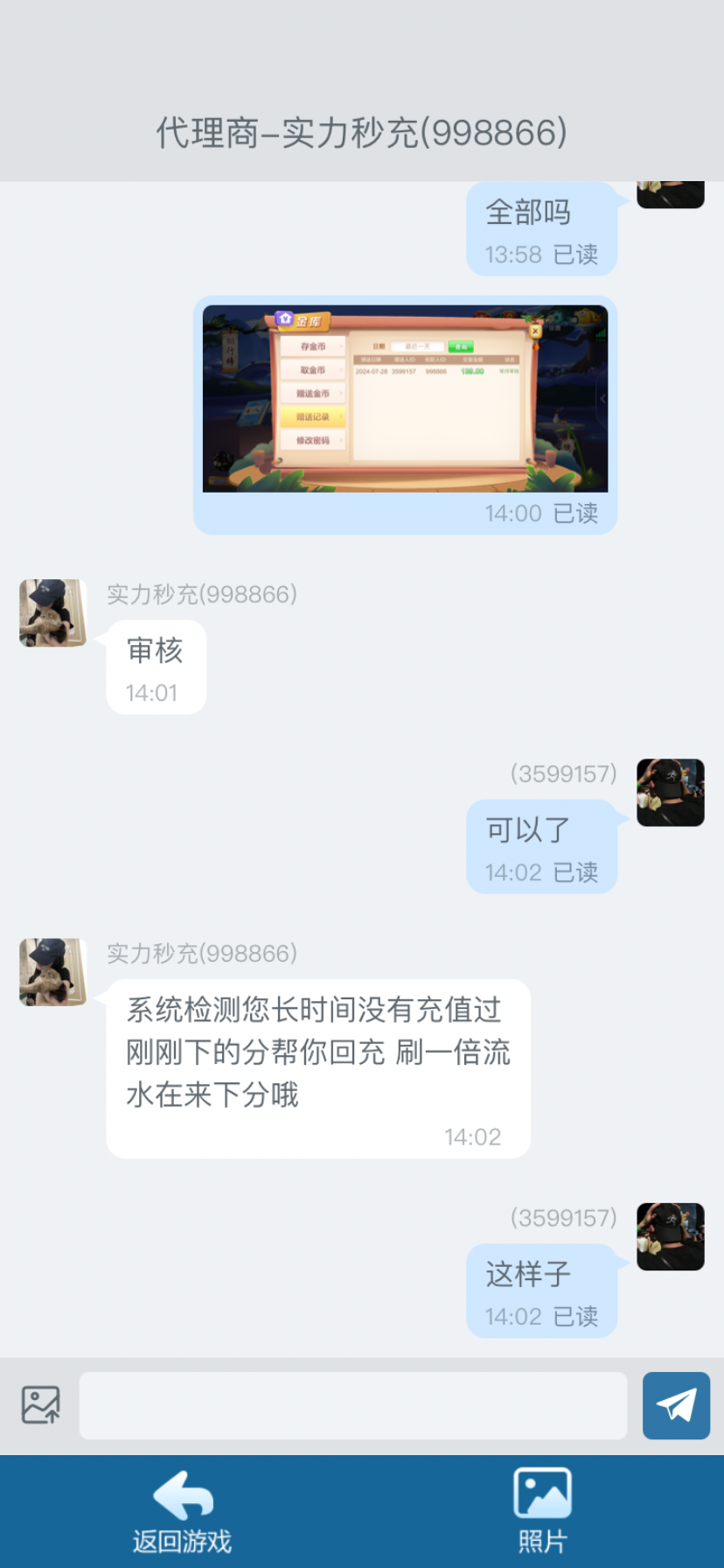This screenshot has width=724, height=1568.
Task: View the sent 金库 screenshot image
Action: (405, 399)
